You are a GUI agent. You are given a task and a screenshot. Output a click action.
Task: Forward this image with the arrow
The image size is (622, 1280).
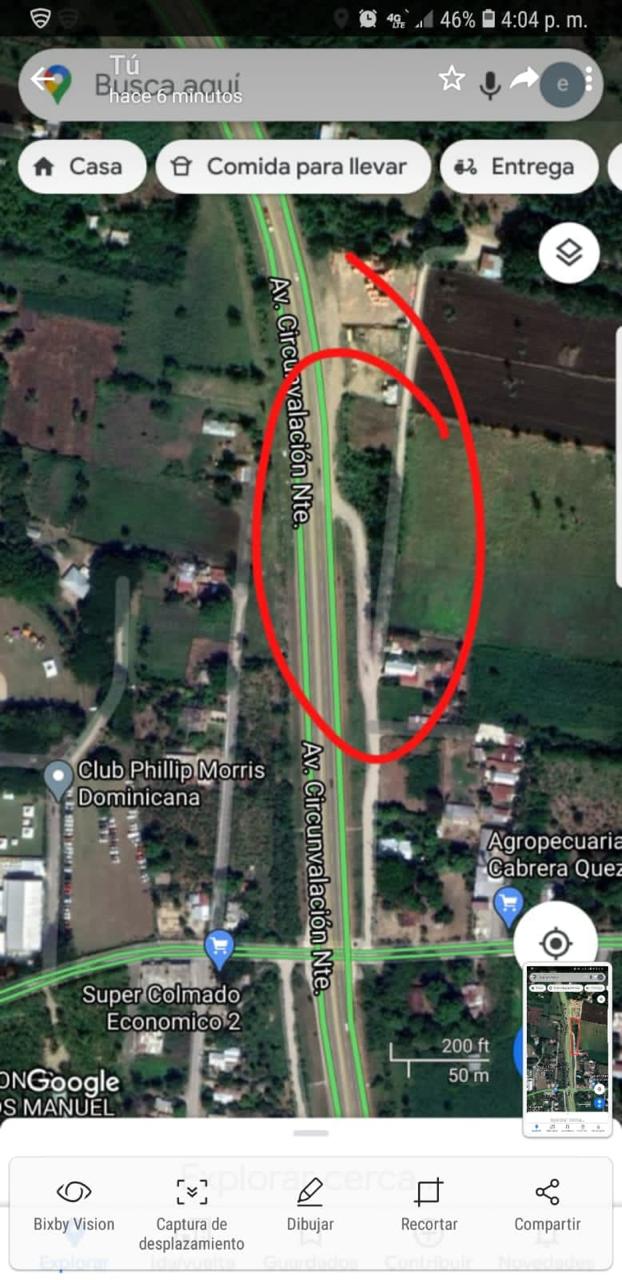(x=523, y=79)
